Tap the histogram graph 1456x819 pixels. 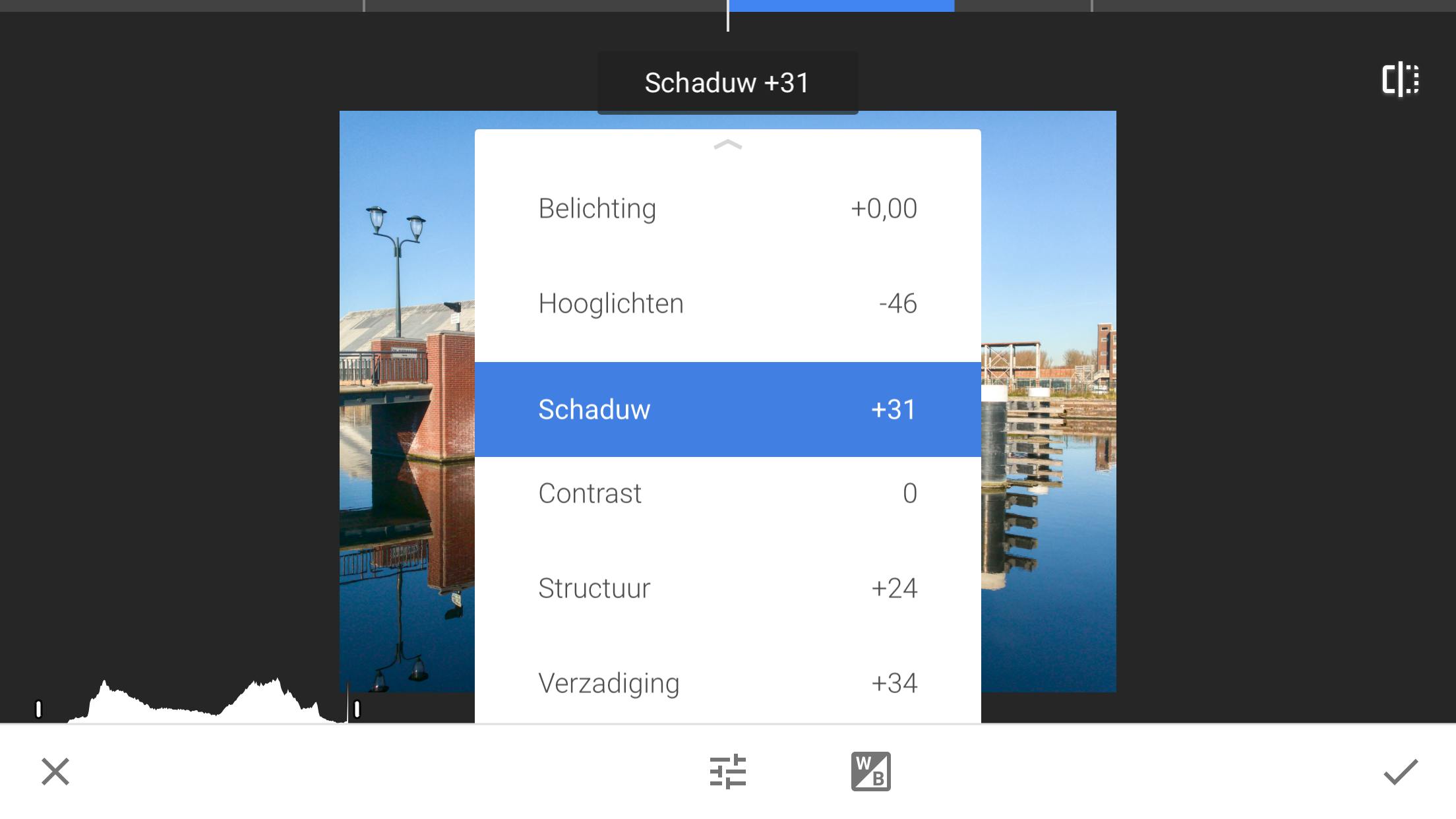[x=198, y=702]
